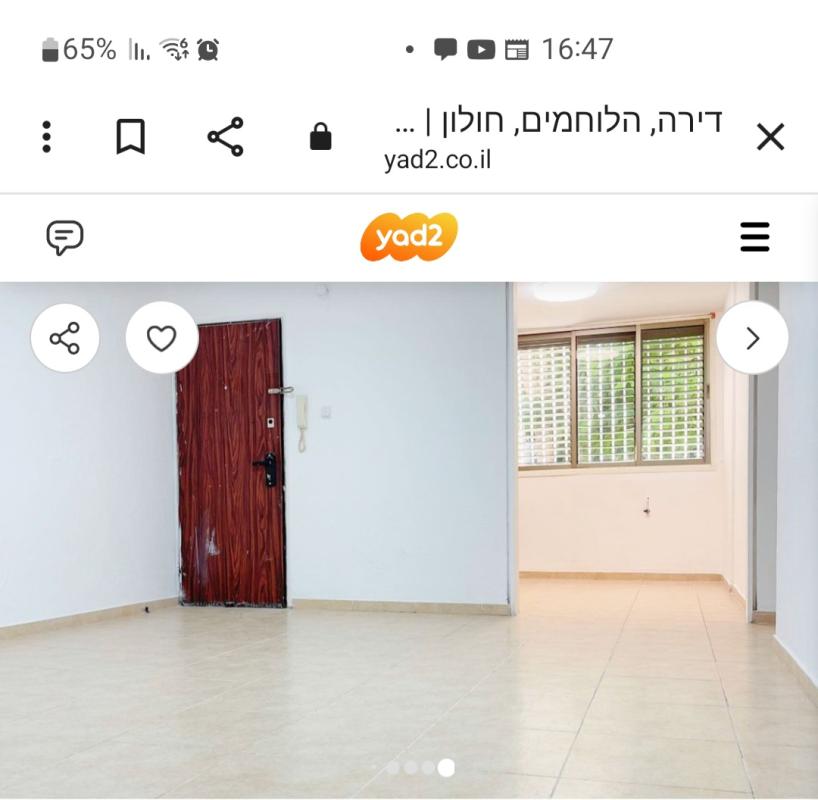Share this apartment listing
Image resolution: width=818 pixels, height=800 pixels.
tap(65, 338)
